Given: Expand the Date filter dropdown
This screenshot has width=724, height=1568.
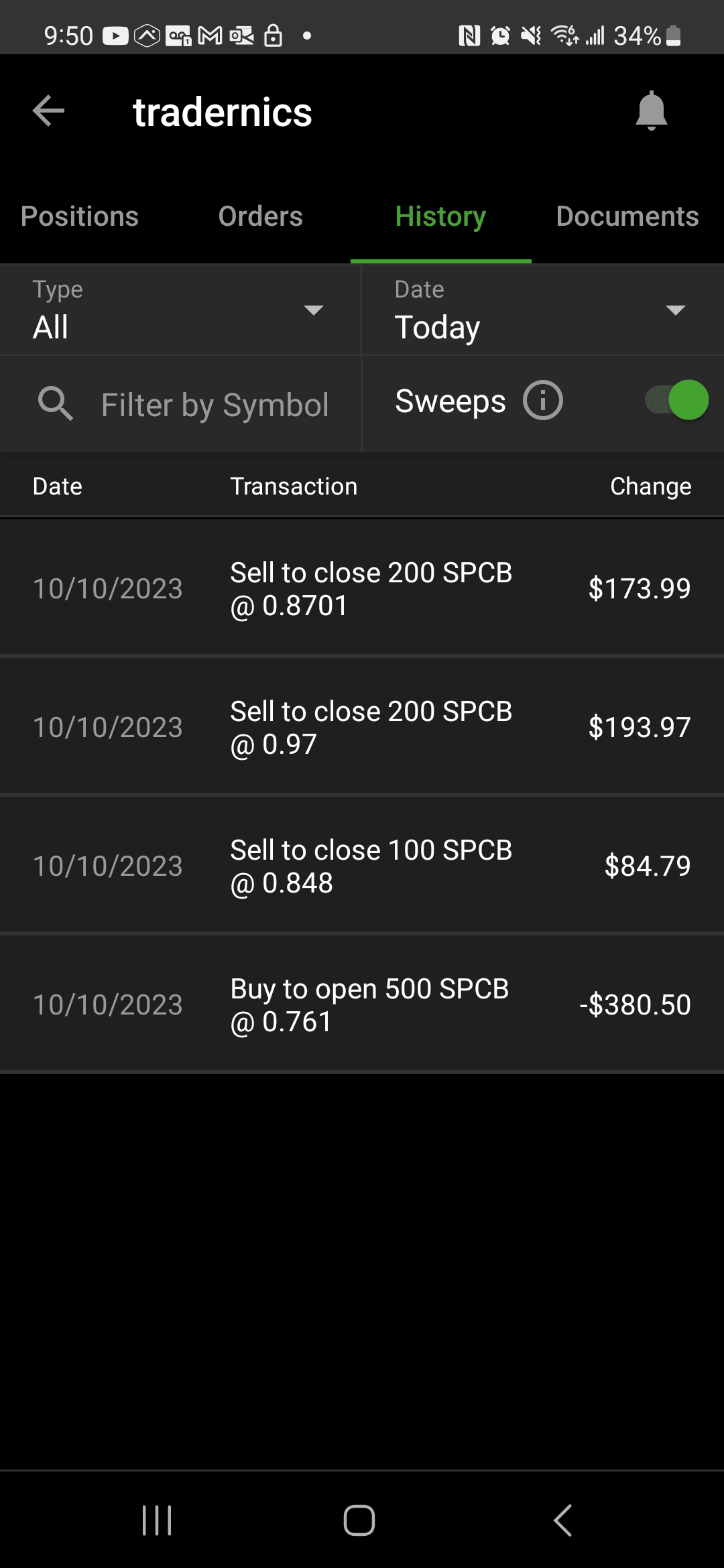Looking at the screenshot, I should tap(542, 310).
